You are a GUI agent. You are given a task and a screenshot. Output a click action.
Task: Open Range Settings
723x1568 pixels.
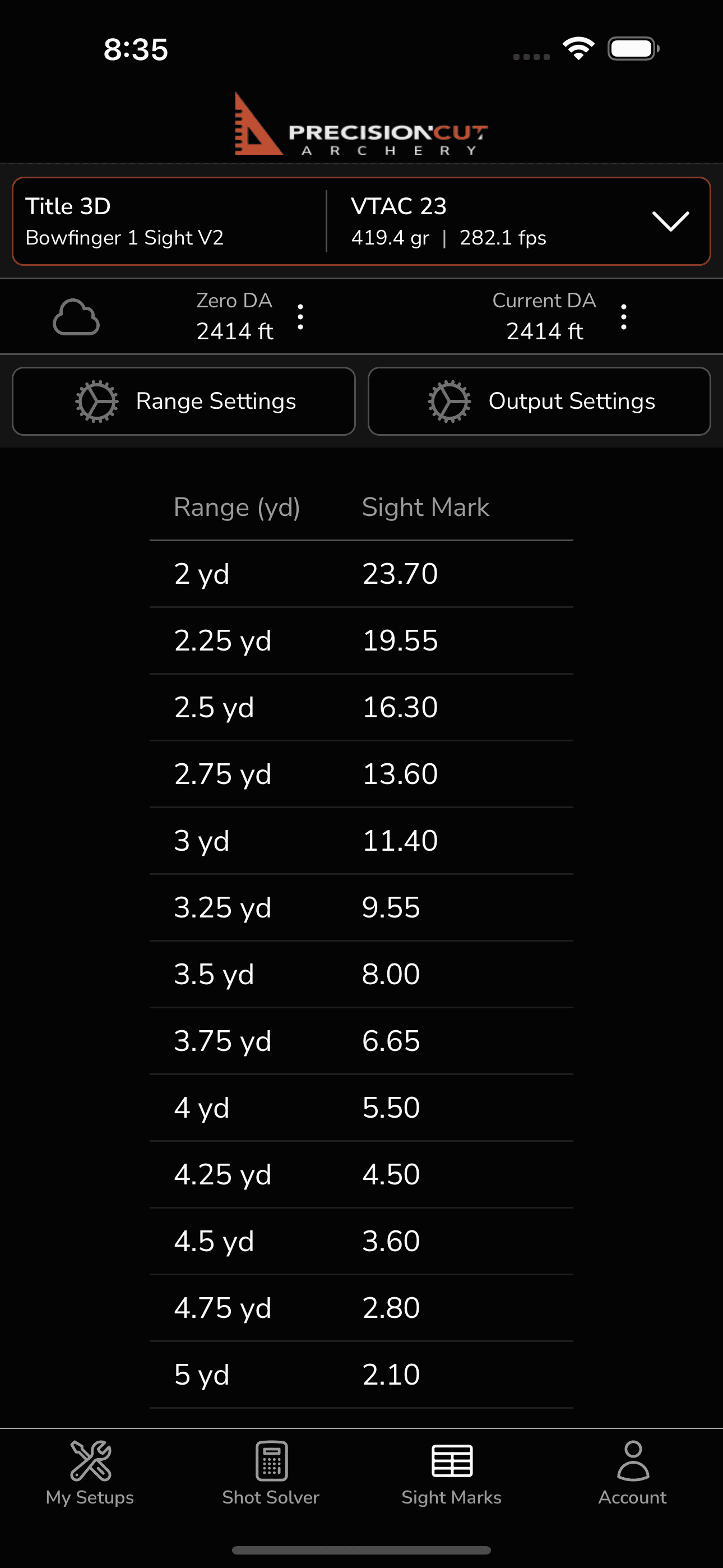pos(184,401)
